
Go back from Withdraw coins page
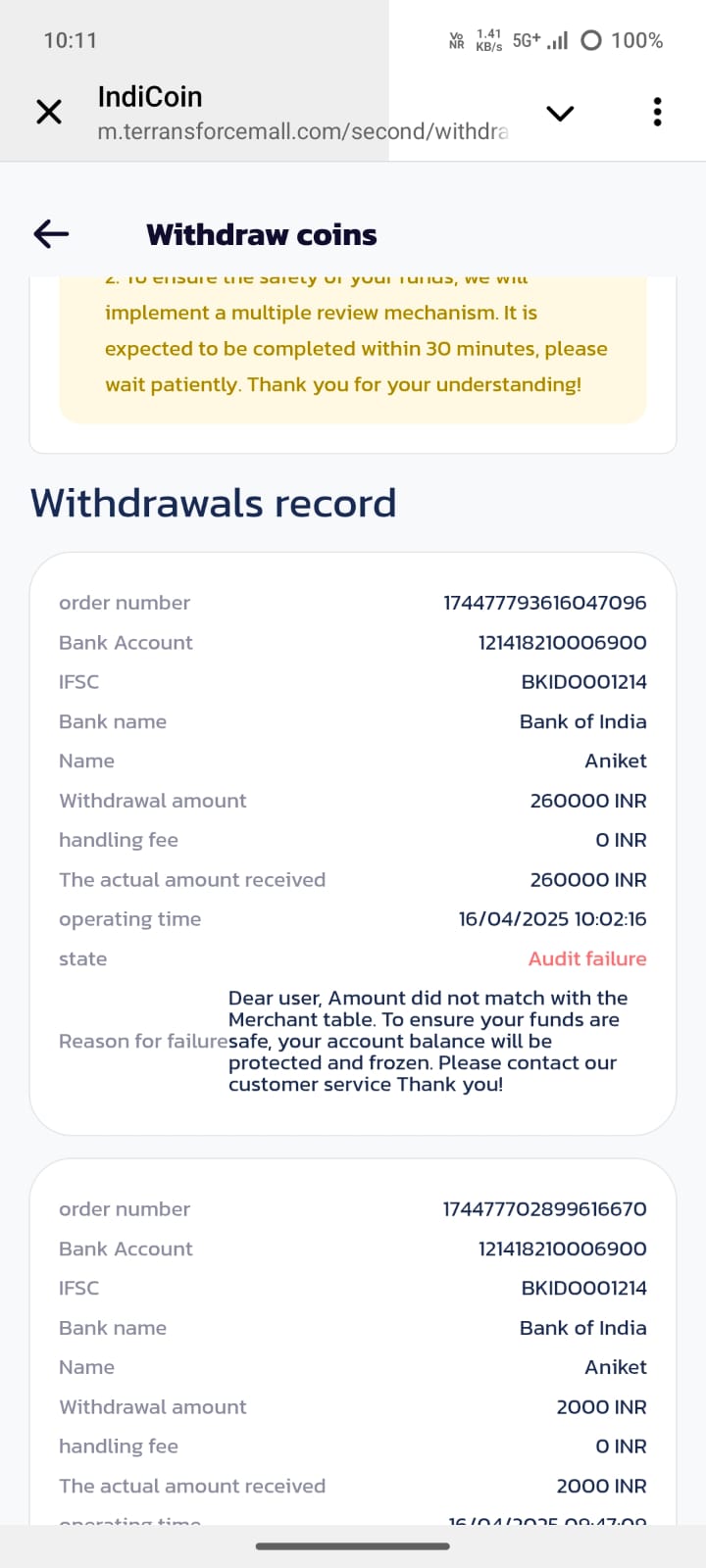pyautogui.click(x=51, y=233)
